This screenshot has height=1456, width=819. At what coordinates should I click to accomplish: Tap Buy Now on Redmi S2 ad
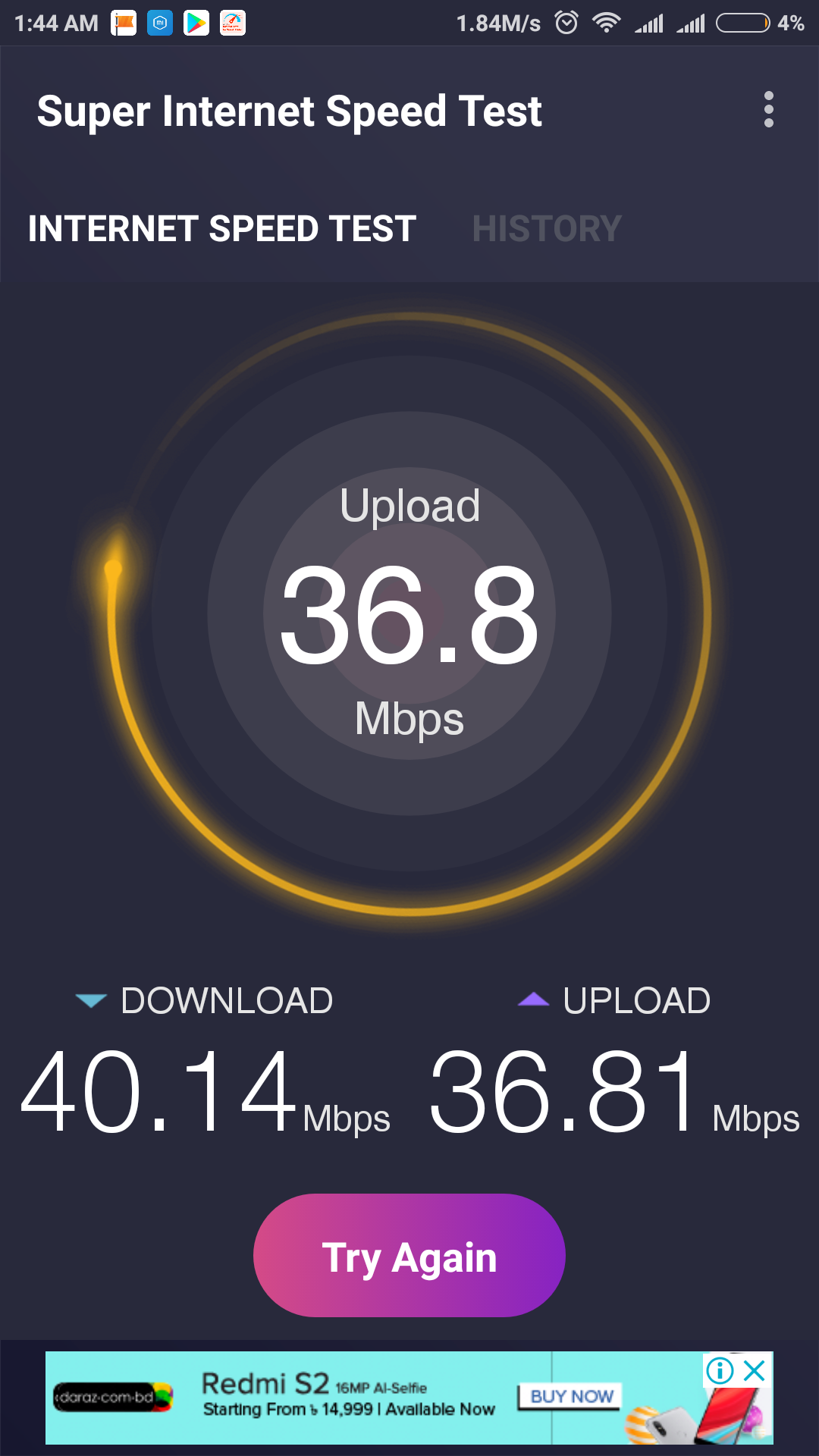tap(571, 1396)
